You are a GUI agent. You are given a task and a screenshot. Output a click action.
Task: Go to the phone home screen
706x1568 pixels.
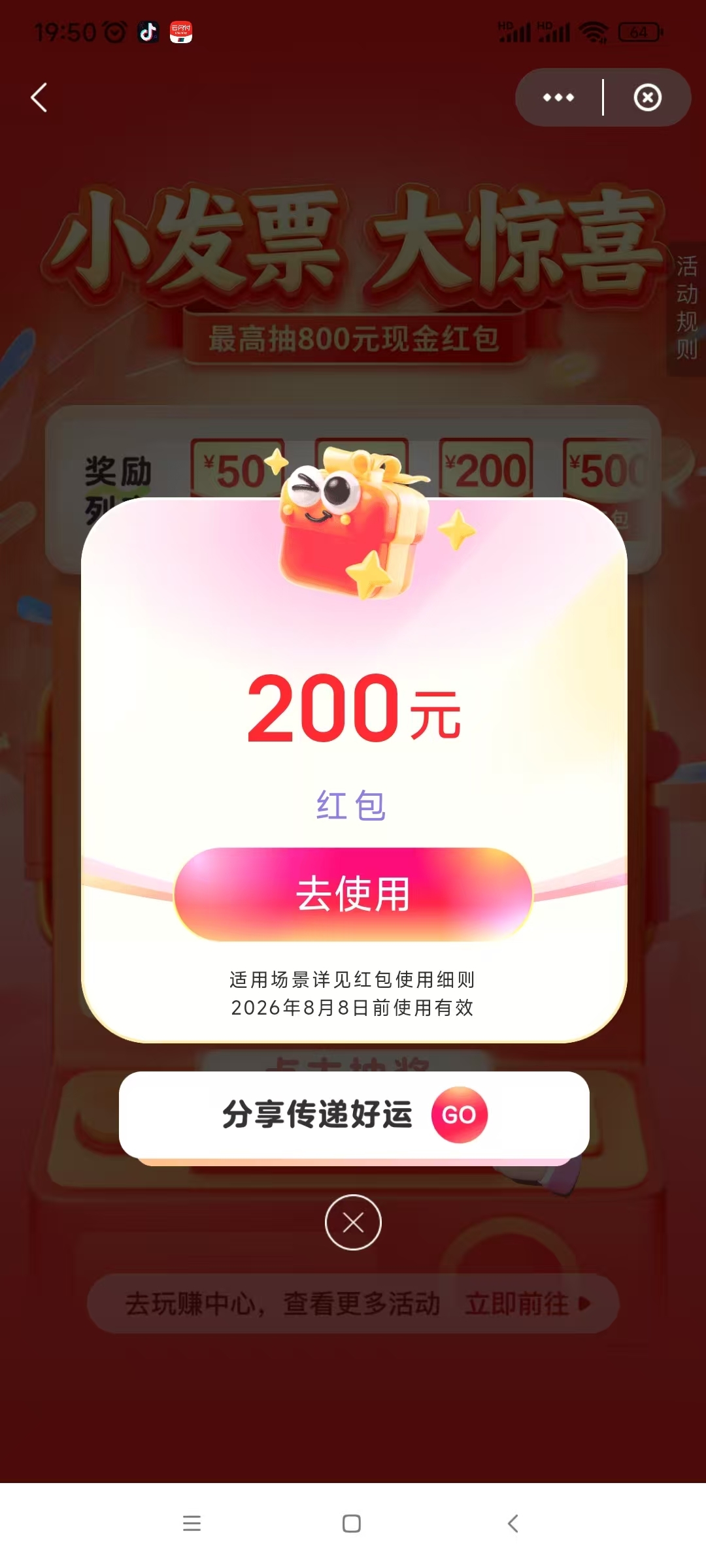click(352, 1524)
